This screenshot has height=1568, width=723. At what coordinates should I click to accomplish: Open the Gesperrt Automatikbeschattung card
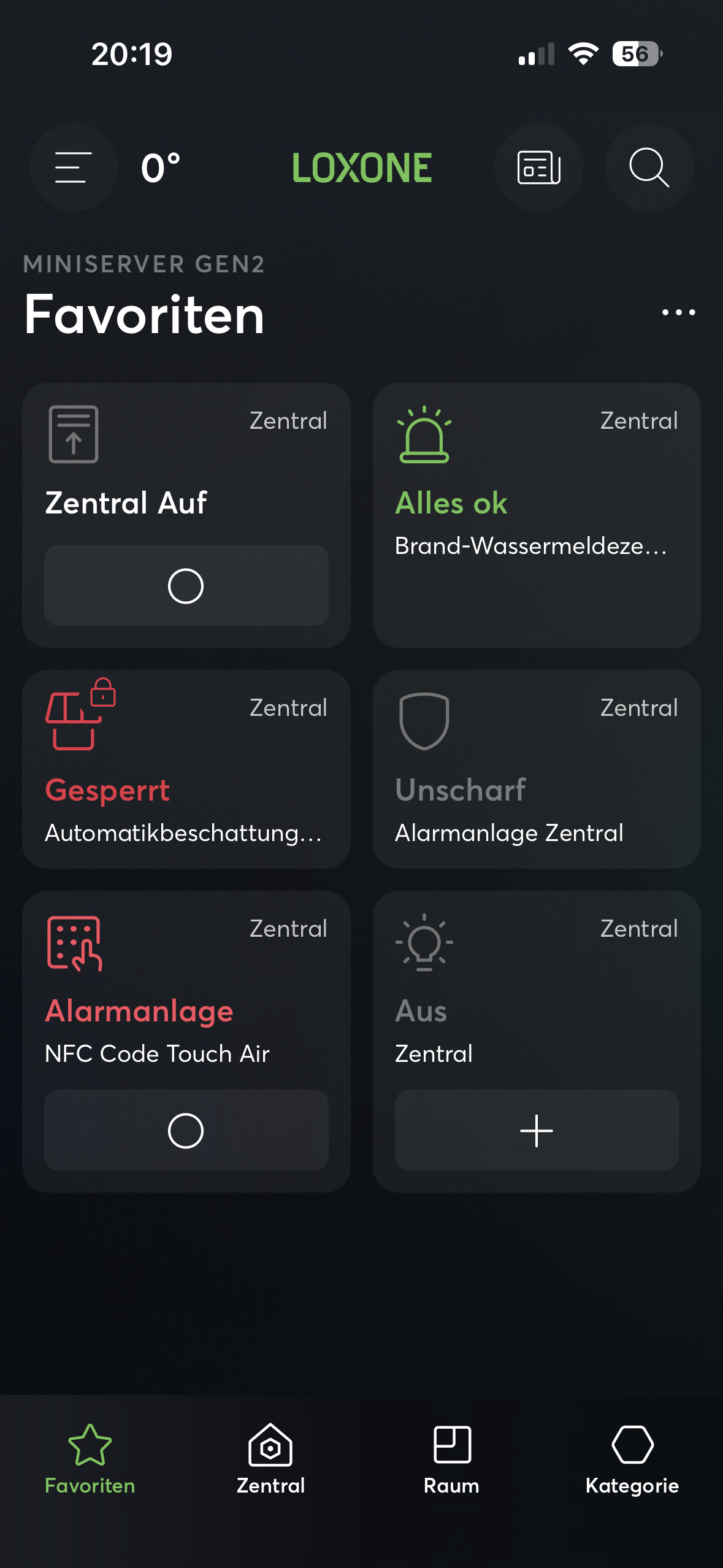[x=186, y=769]
